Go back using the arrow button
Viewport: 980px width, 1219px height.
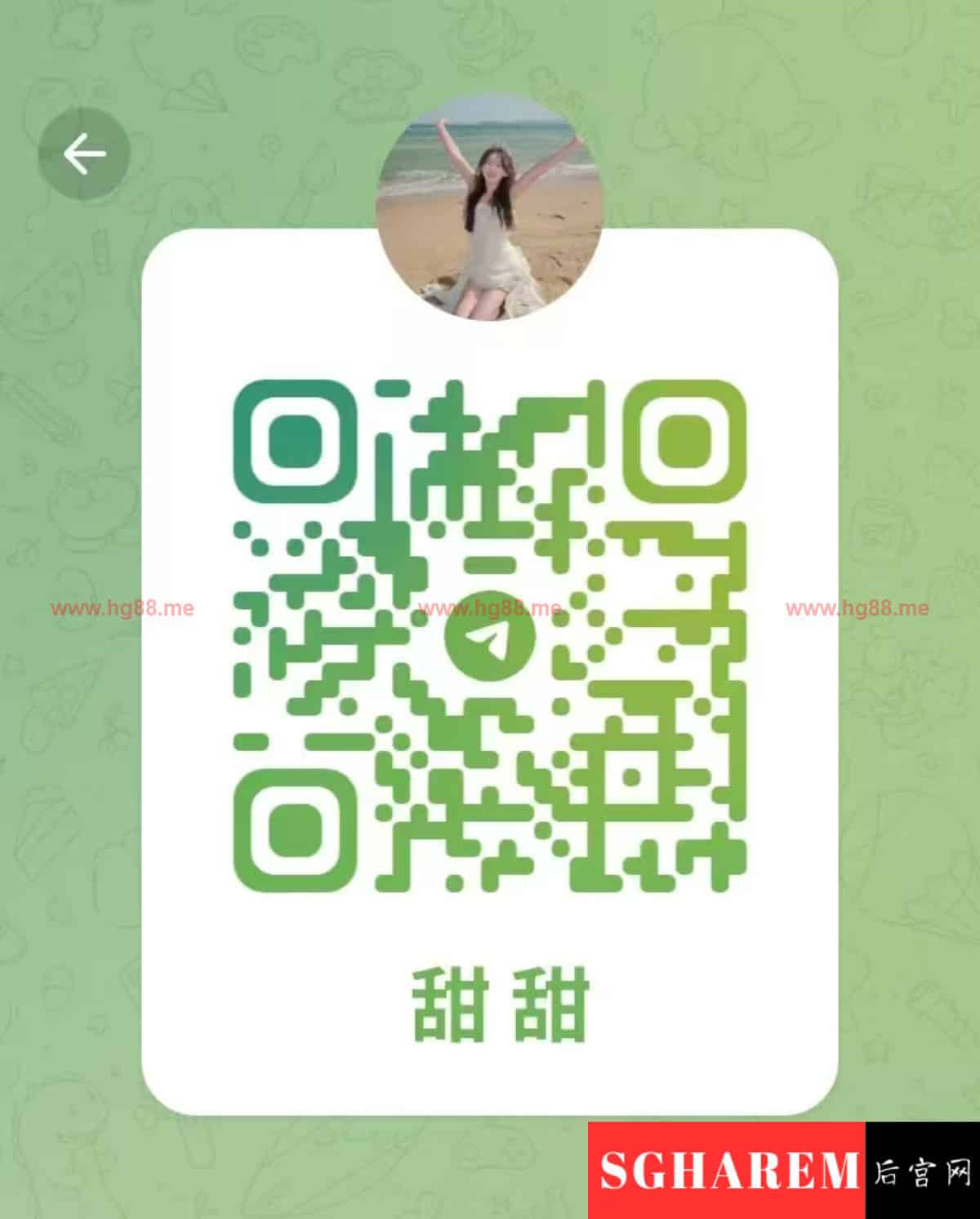[x=84, y=153]
